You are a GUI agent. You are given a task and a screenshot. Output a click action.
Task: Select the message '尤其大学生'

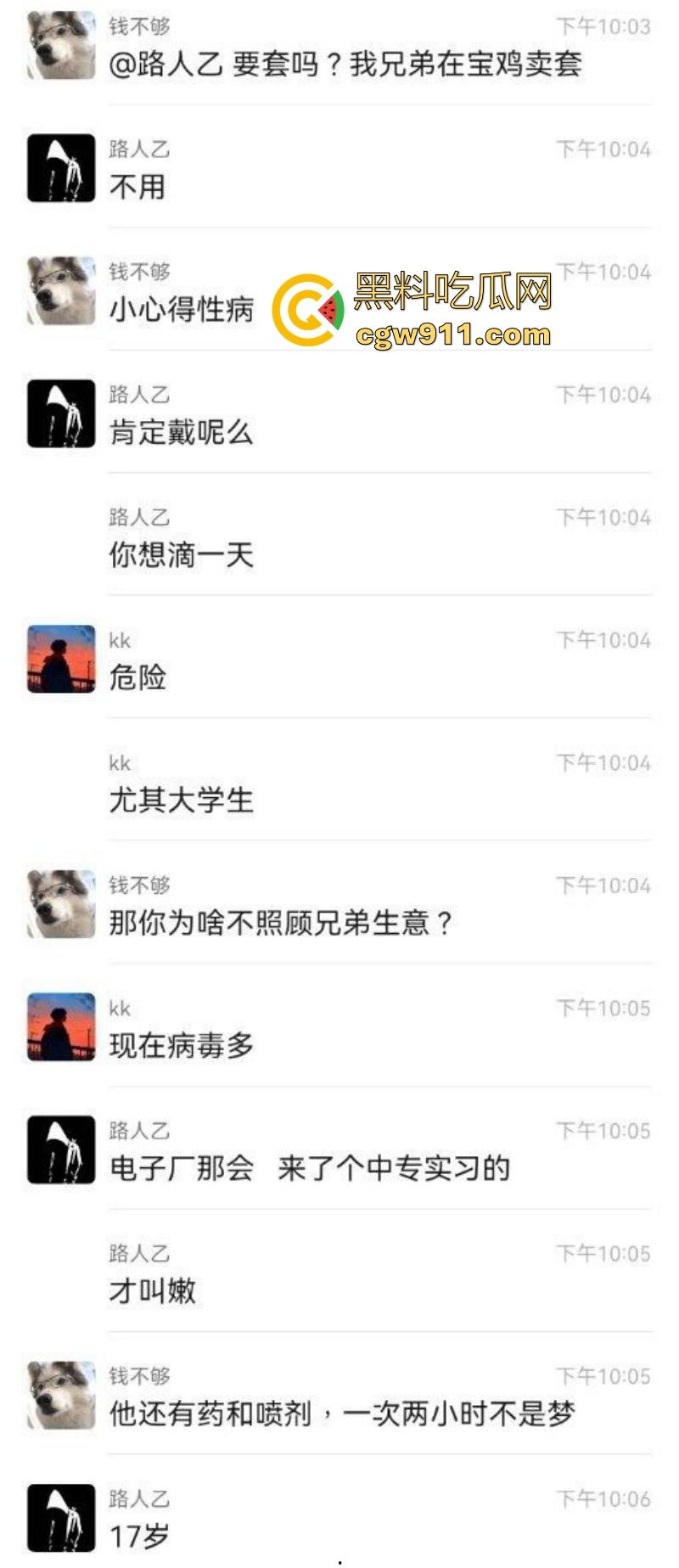[182, 798]
